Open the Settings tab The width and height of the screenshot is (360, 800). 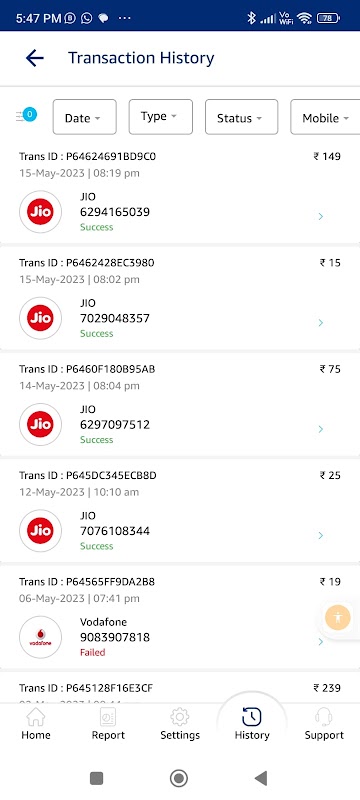pos(180,724)
